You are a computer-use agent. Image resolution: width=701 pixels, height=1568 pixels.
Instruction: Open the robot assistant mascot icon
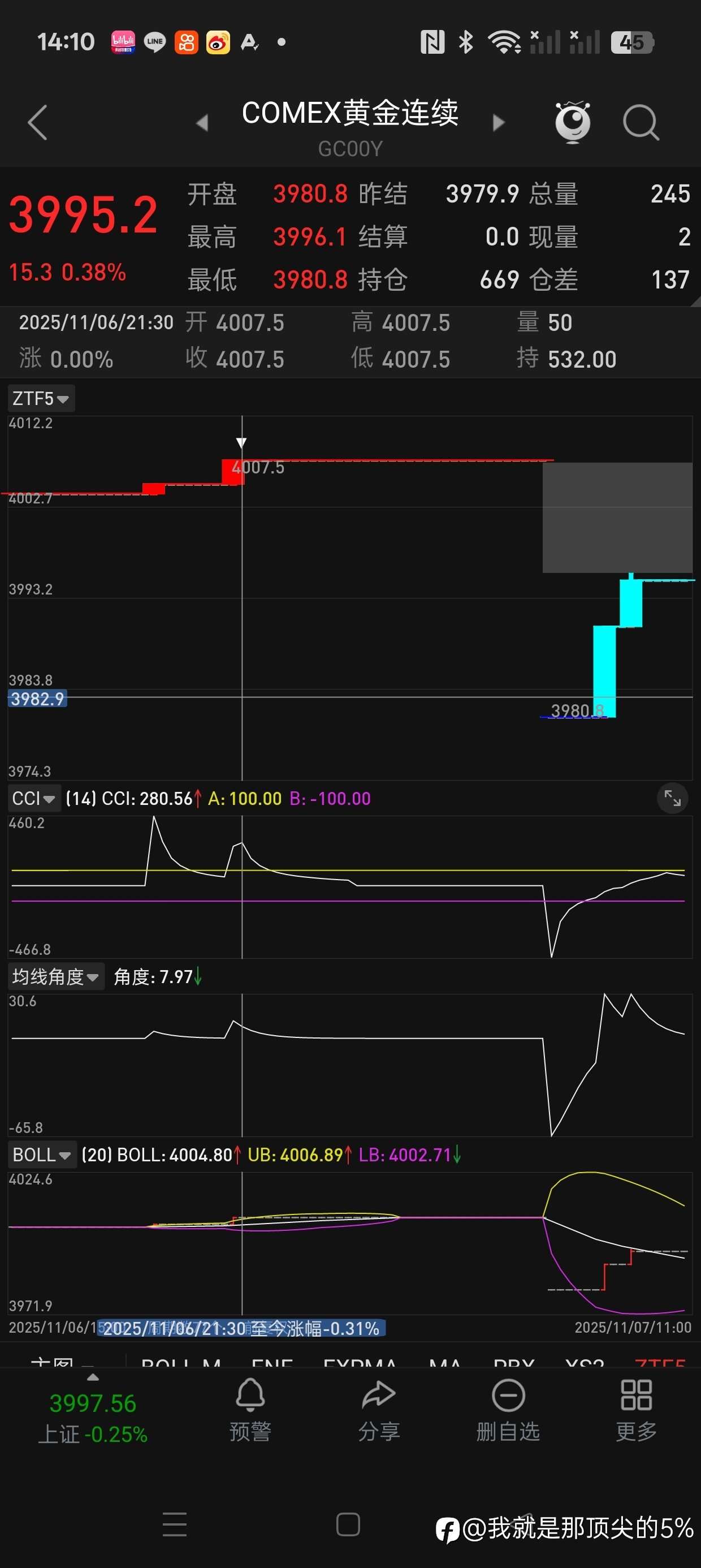[x=573, y=122]
